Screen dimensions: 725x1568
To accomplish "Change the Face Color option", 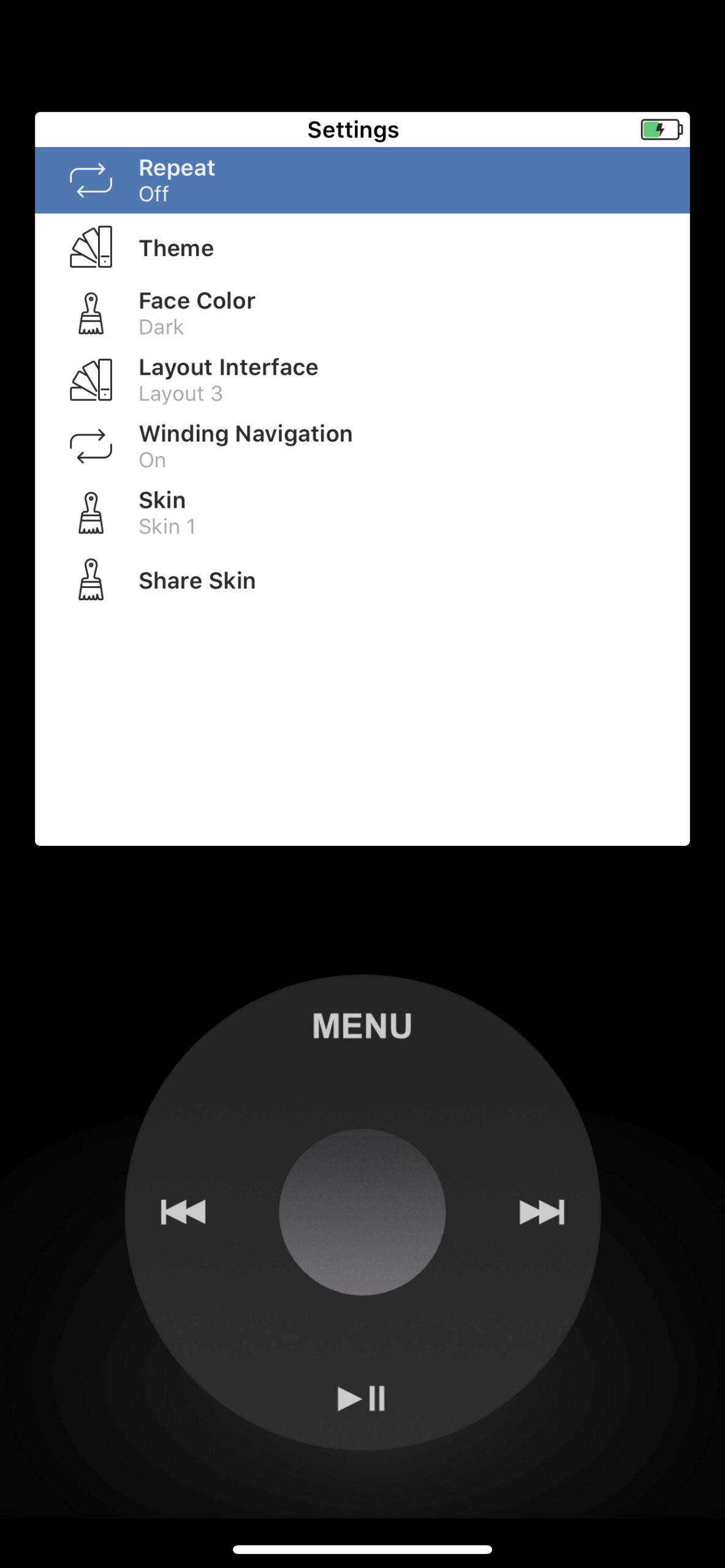I will coord(362,314).
